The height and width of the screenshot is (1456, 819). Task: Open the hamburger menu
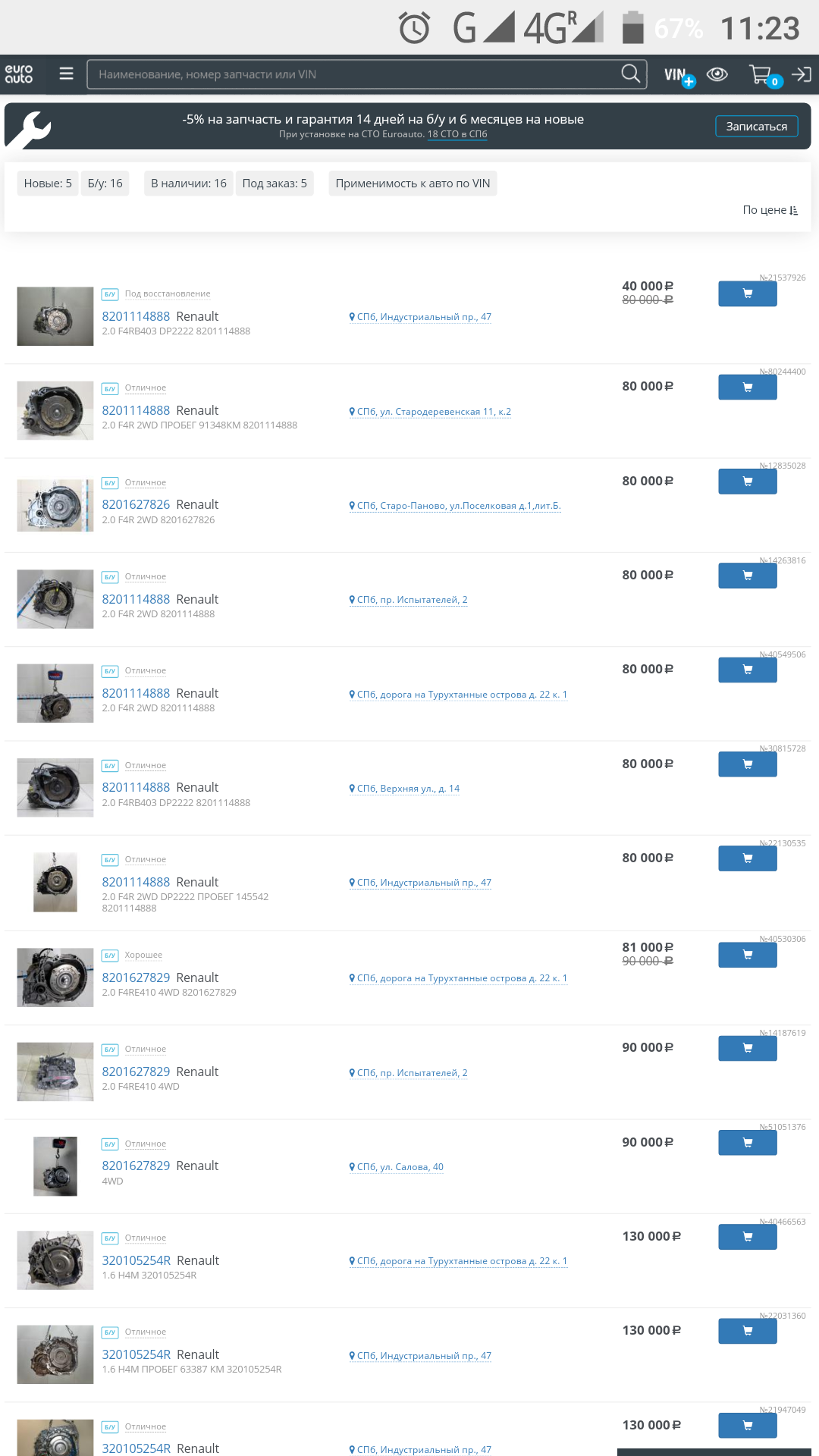pyautogui.click(x=66, y=74)
